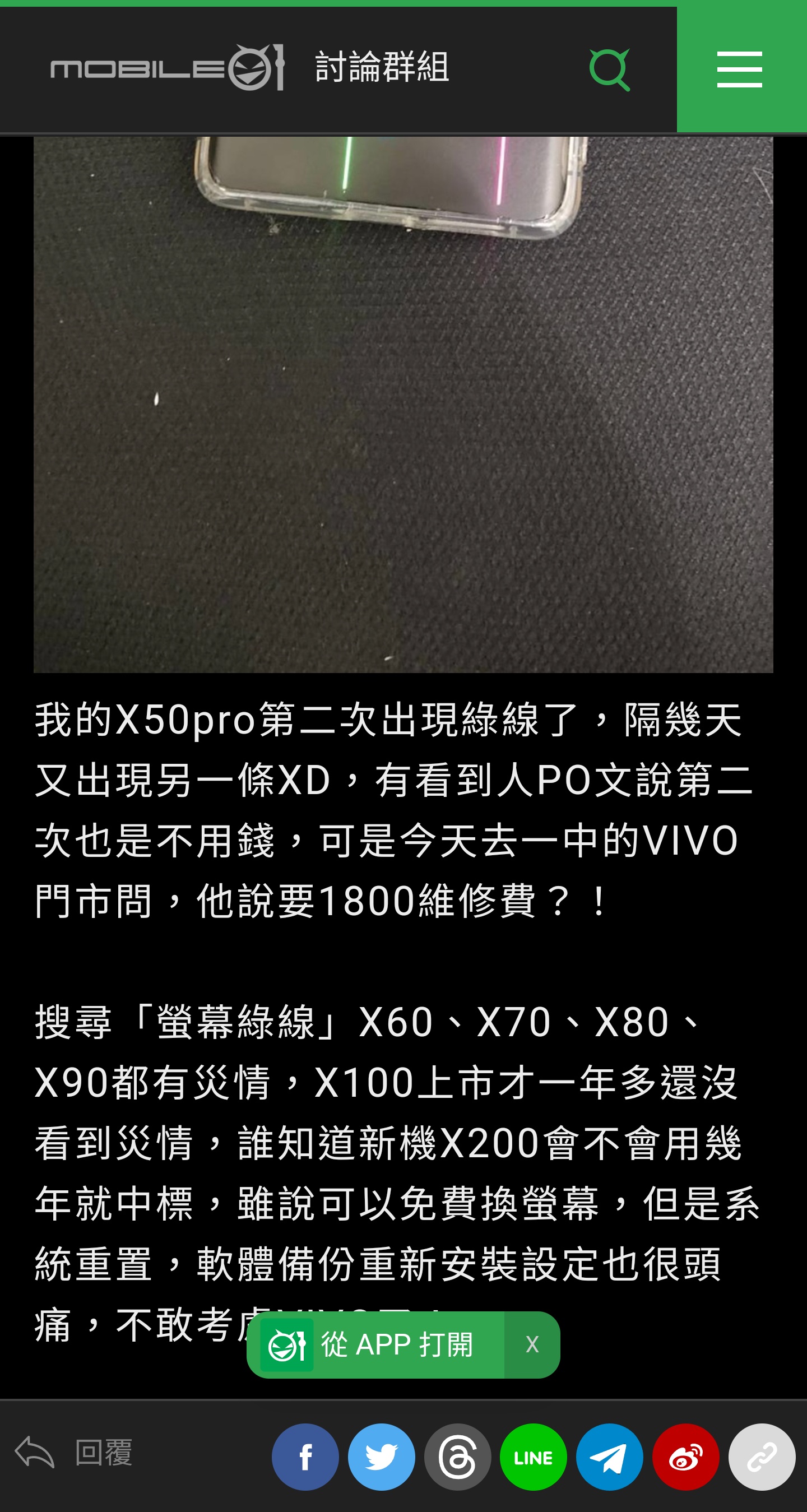
Task: Open the hamburger menu
Action: click(740, 69)
